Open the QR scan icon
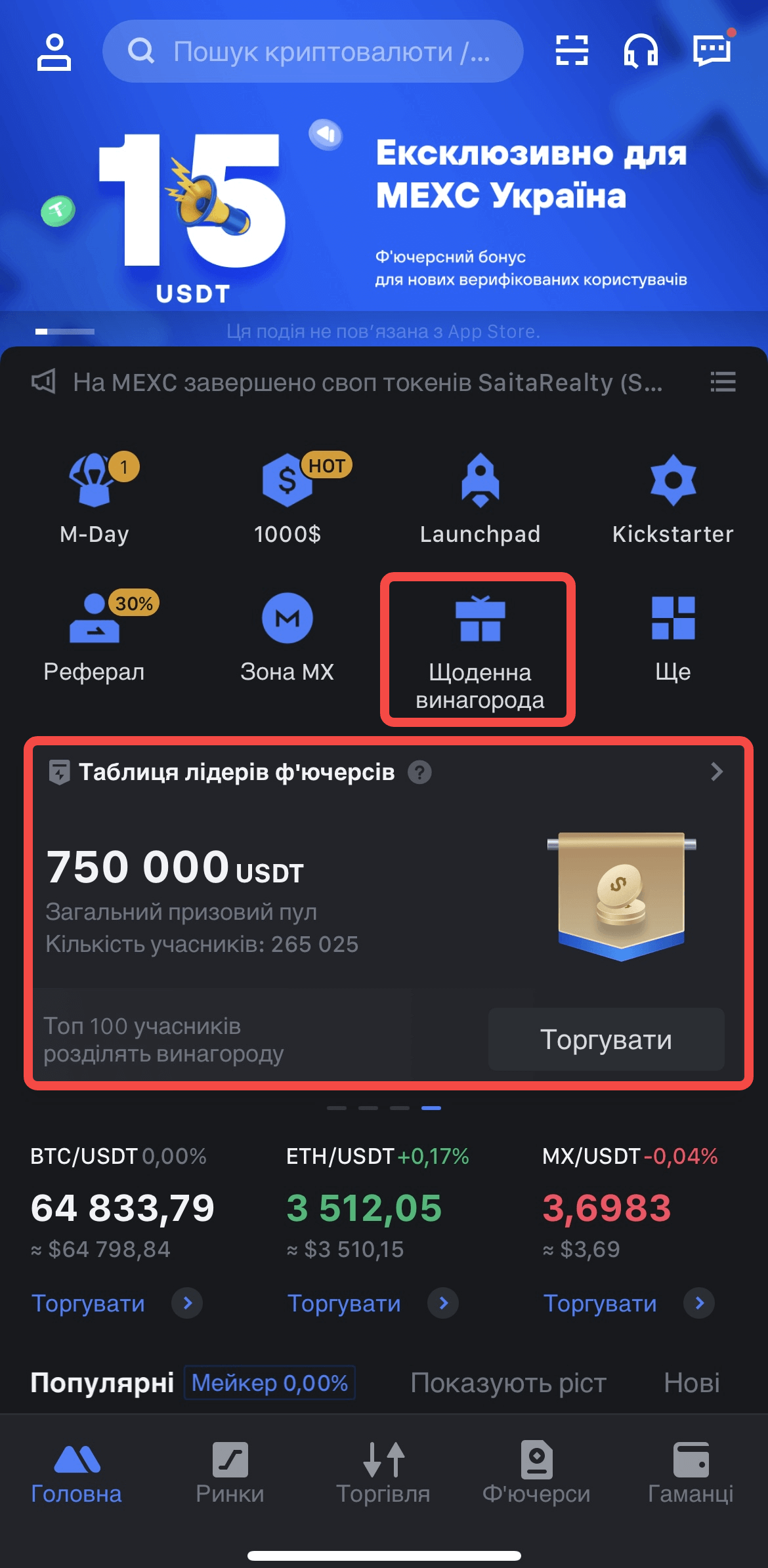The width and height of the screenshot is (768, 1568). 572,51
